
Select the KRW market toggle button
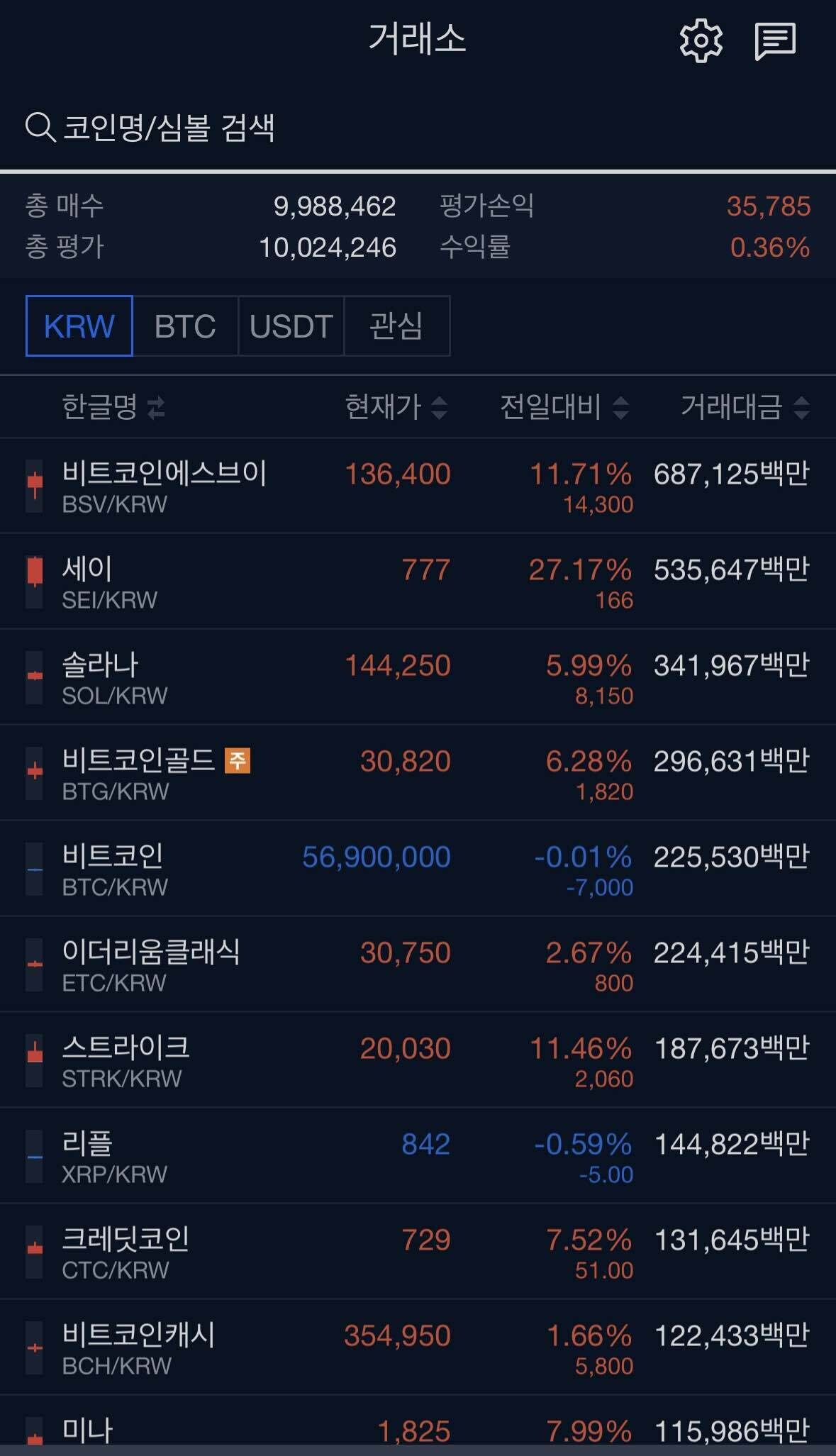(78, 326)
